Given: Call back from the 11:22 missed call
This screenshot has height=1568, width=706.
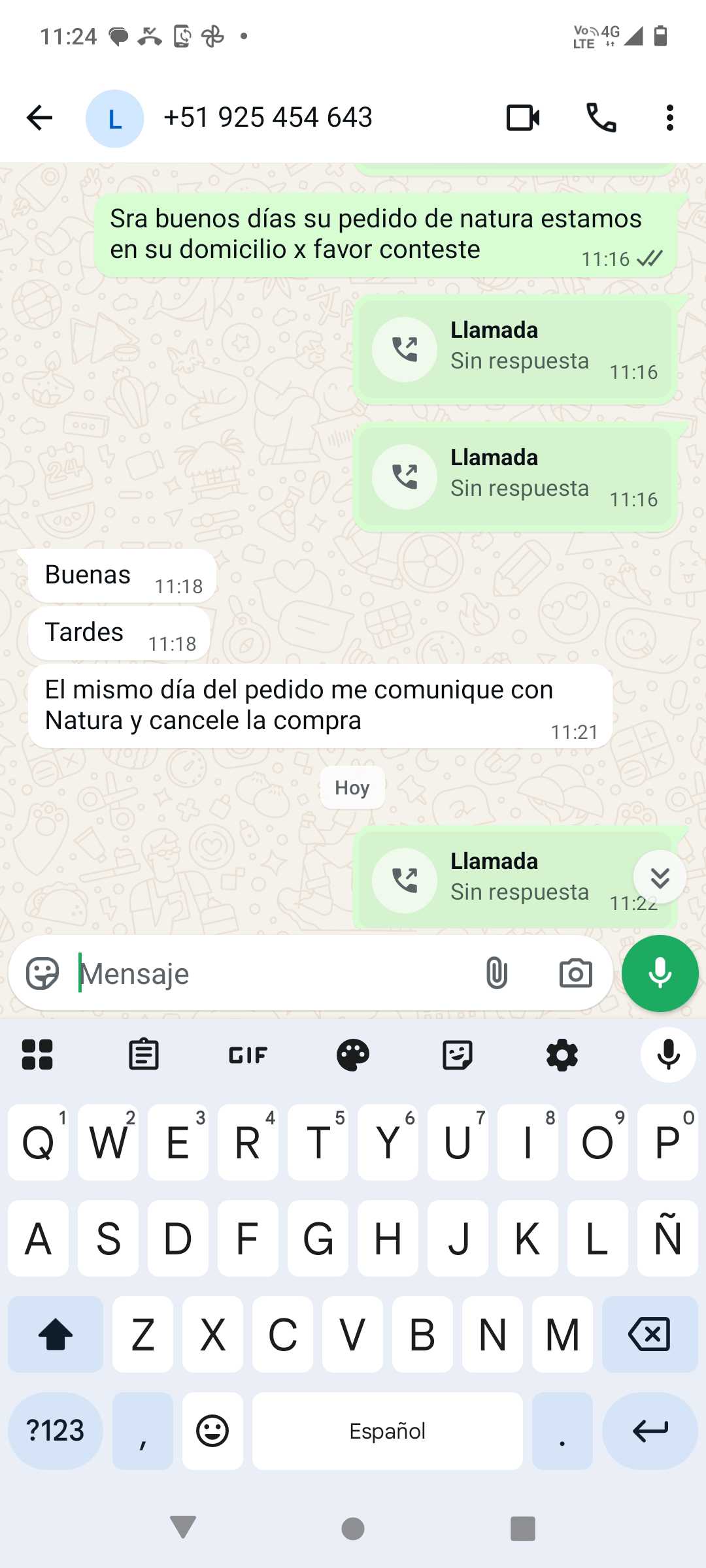Looking at the screenshot, I should (405, 880).
